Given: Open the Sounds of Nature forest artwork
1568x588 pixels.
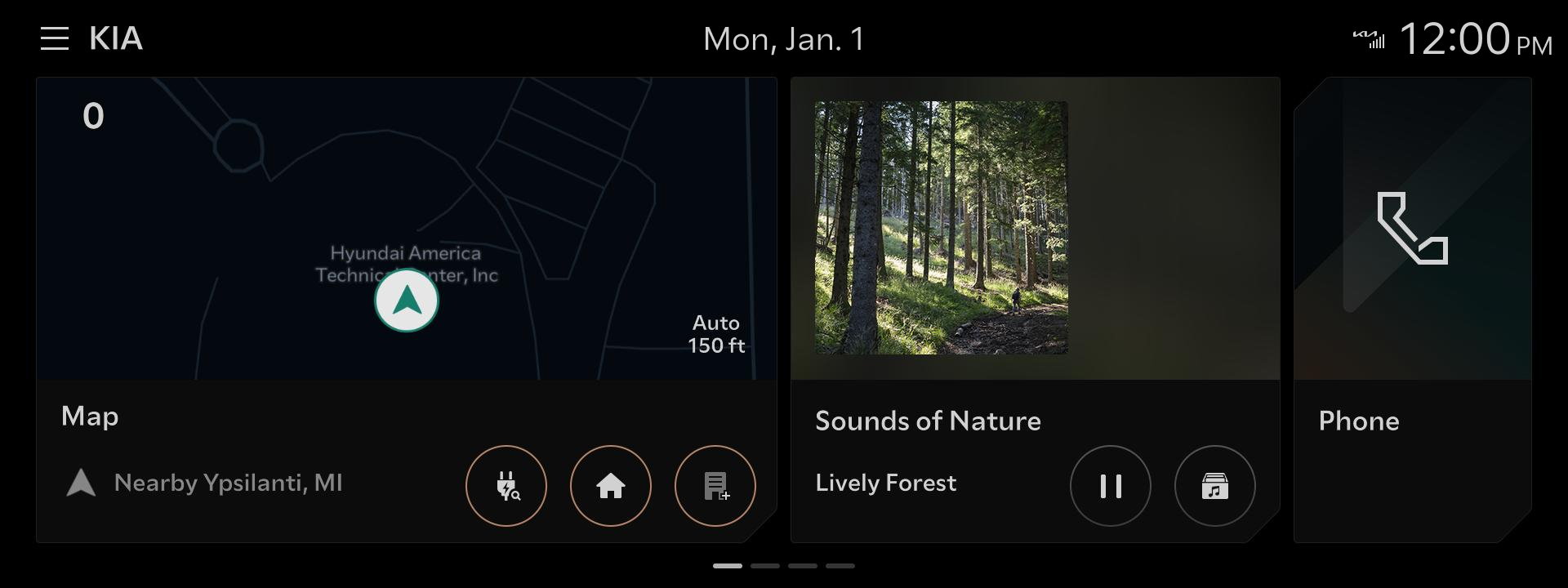Looking at the screenshot, I should [x=941, y=228].
